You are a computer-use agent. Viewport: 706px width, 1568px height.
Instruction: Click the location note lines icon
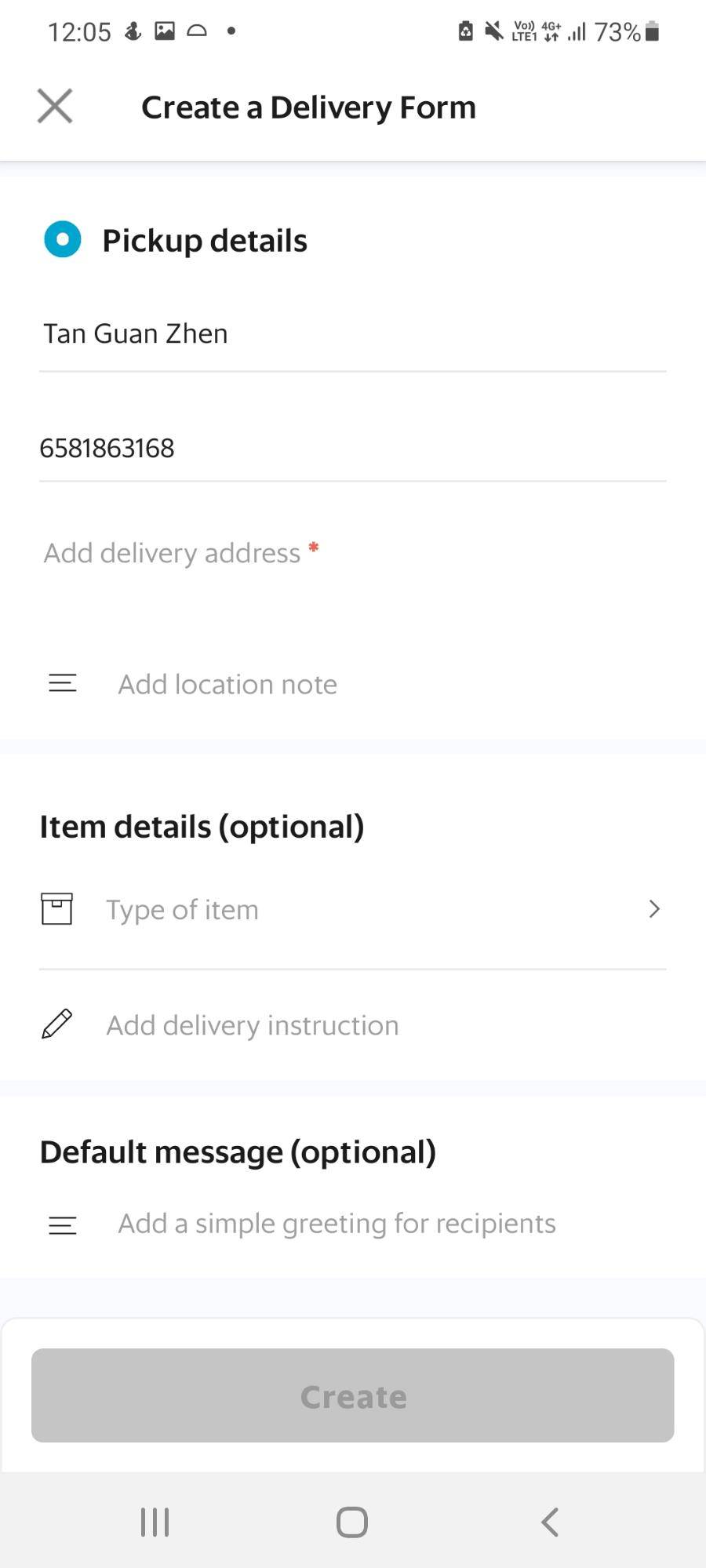pyautogui.click(x=62, y=682)
